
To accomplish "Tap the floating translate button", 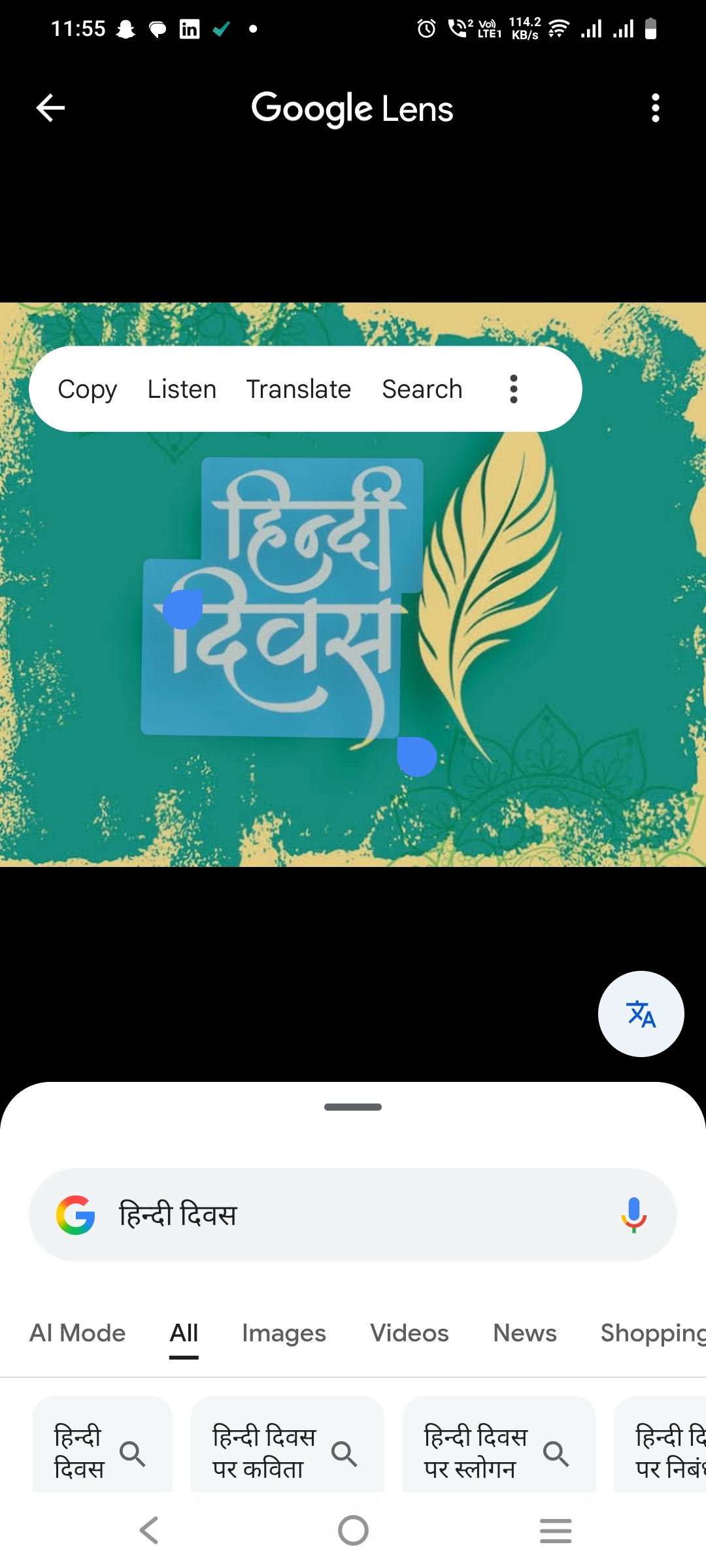I will pyautogui.click(x=641, y=1014).
